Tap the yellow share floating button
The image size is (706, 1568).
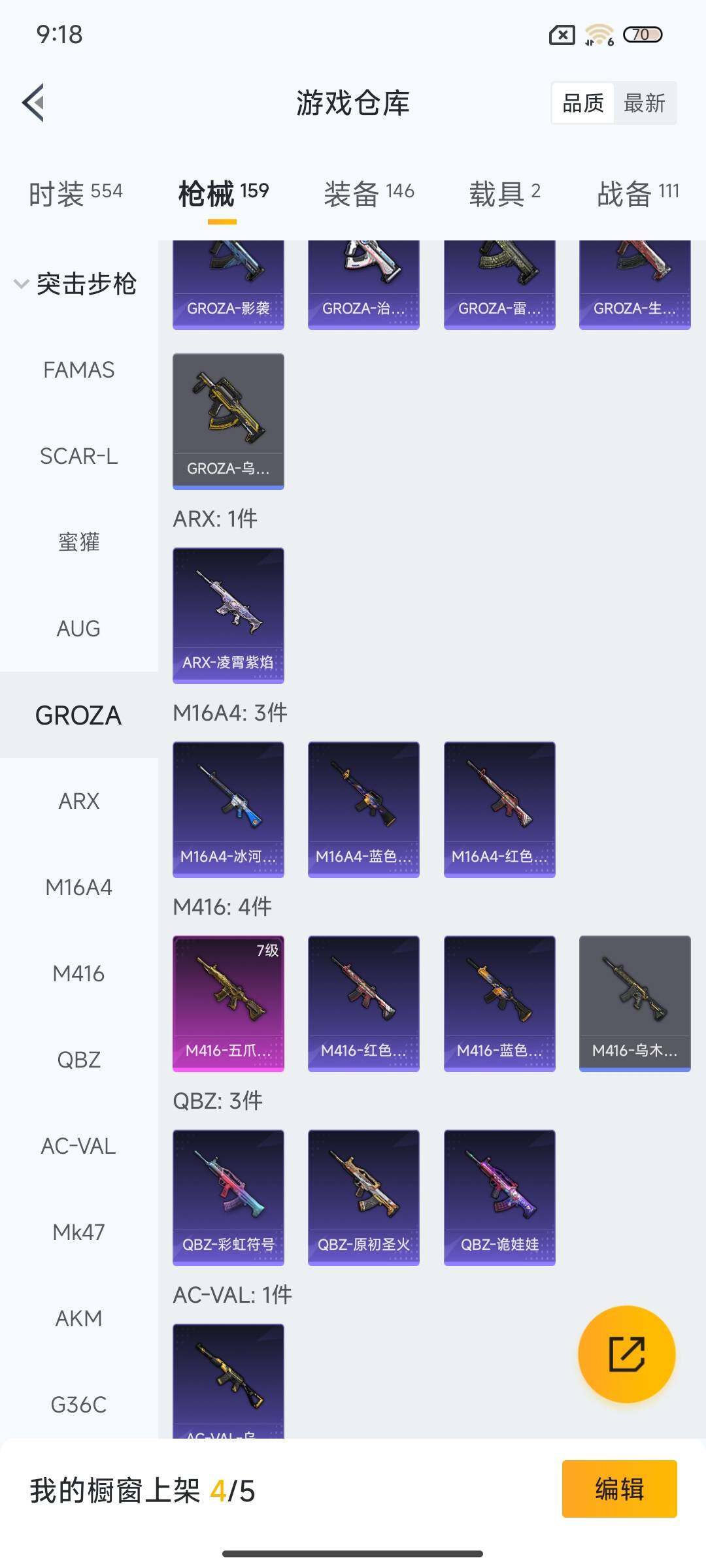[626, 1354]
